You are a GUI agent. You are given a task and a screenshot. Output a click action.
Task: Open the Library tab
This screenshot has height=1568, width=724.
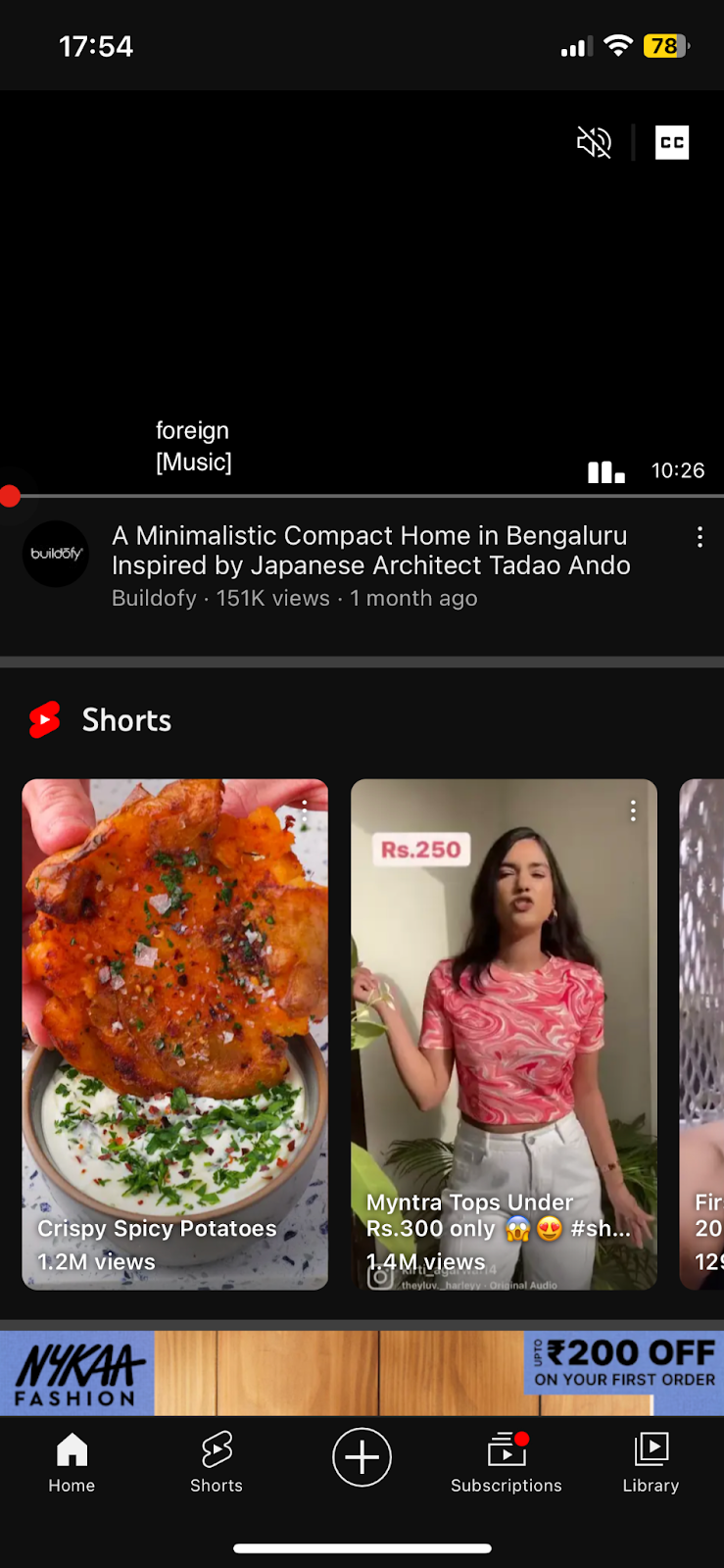coord(651,1462)
